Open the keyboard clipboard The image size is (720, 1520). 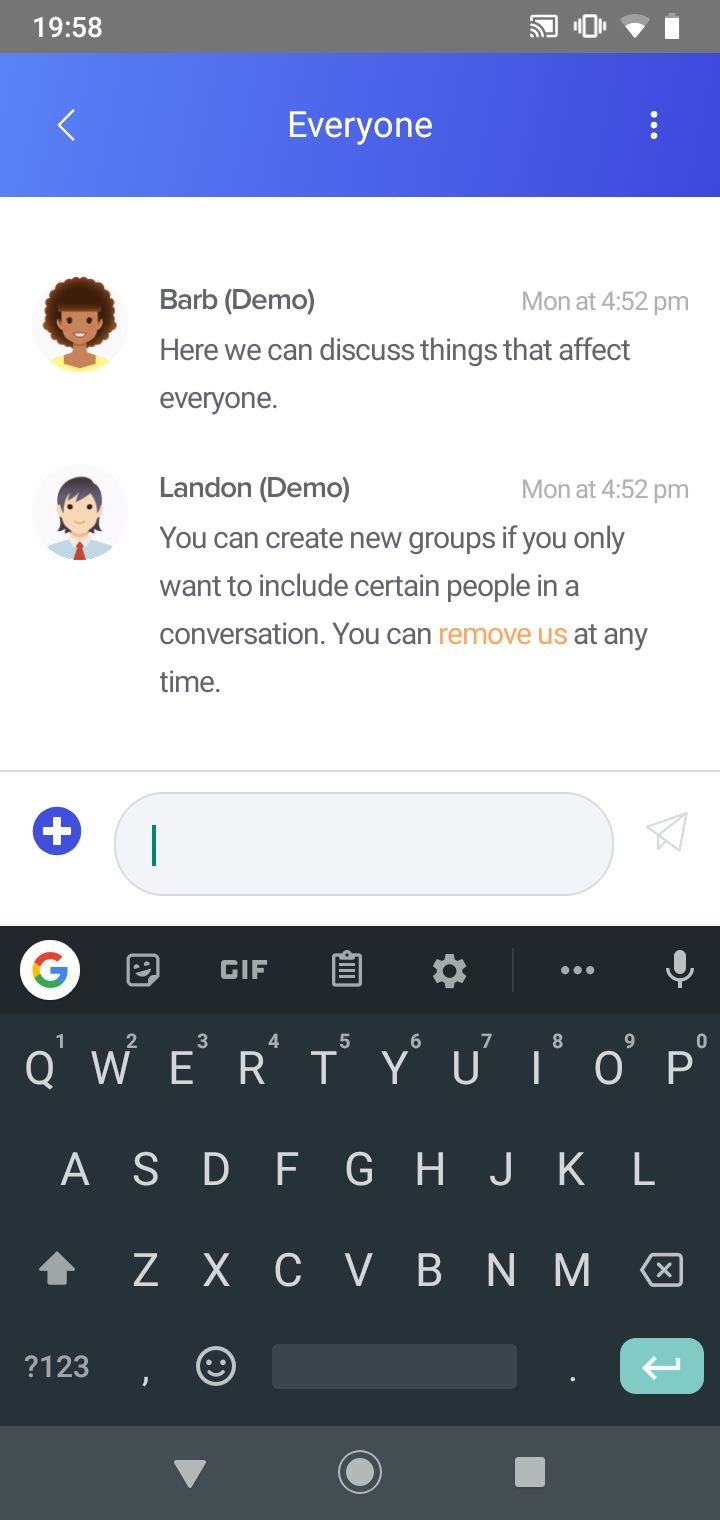pos(346,969)
